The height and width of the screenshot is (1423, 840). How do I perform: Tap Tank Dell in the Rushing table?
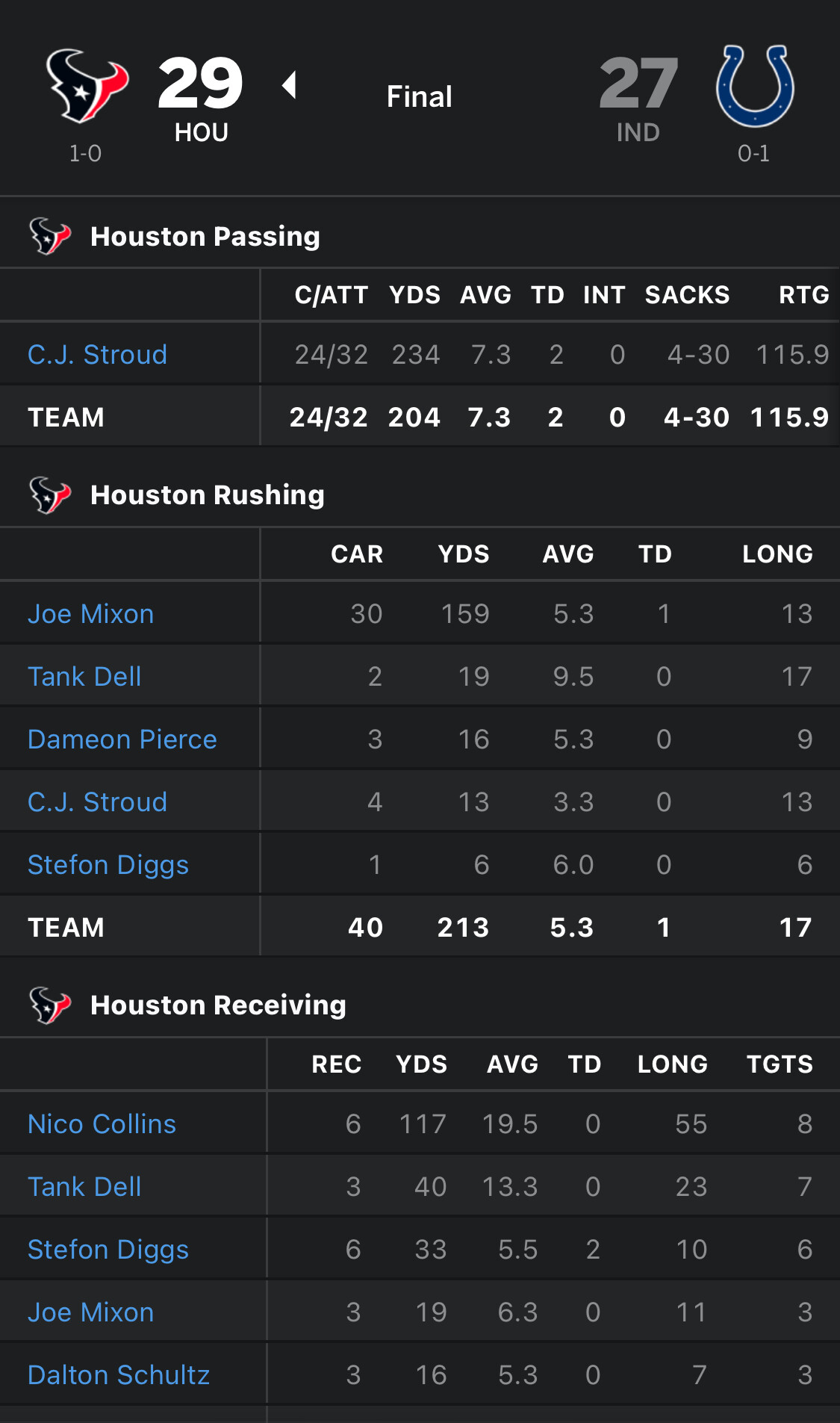coord(84,677)
